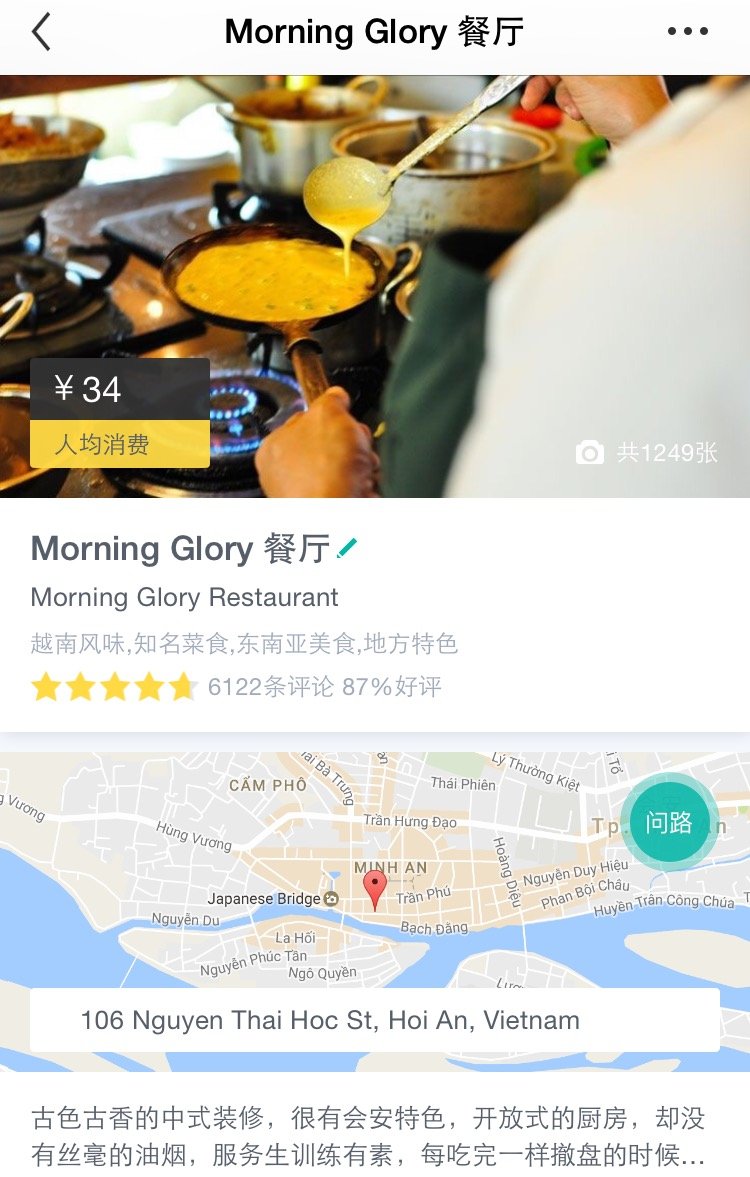The height and width of the screenshot is (1177, 750).
Task: Go back using the top-left arrow
Action: (x=40, y=32)
